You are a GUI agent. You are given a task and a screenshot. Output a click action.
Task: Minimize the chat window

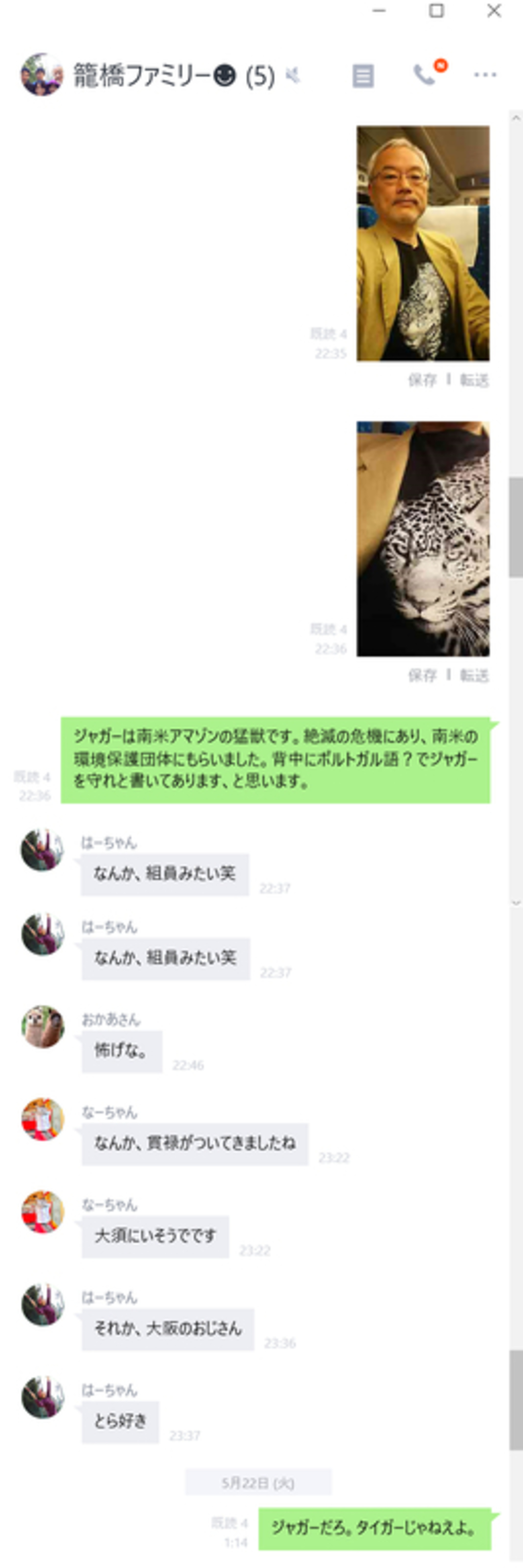(379, 11)
